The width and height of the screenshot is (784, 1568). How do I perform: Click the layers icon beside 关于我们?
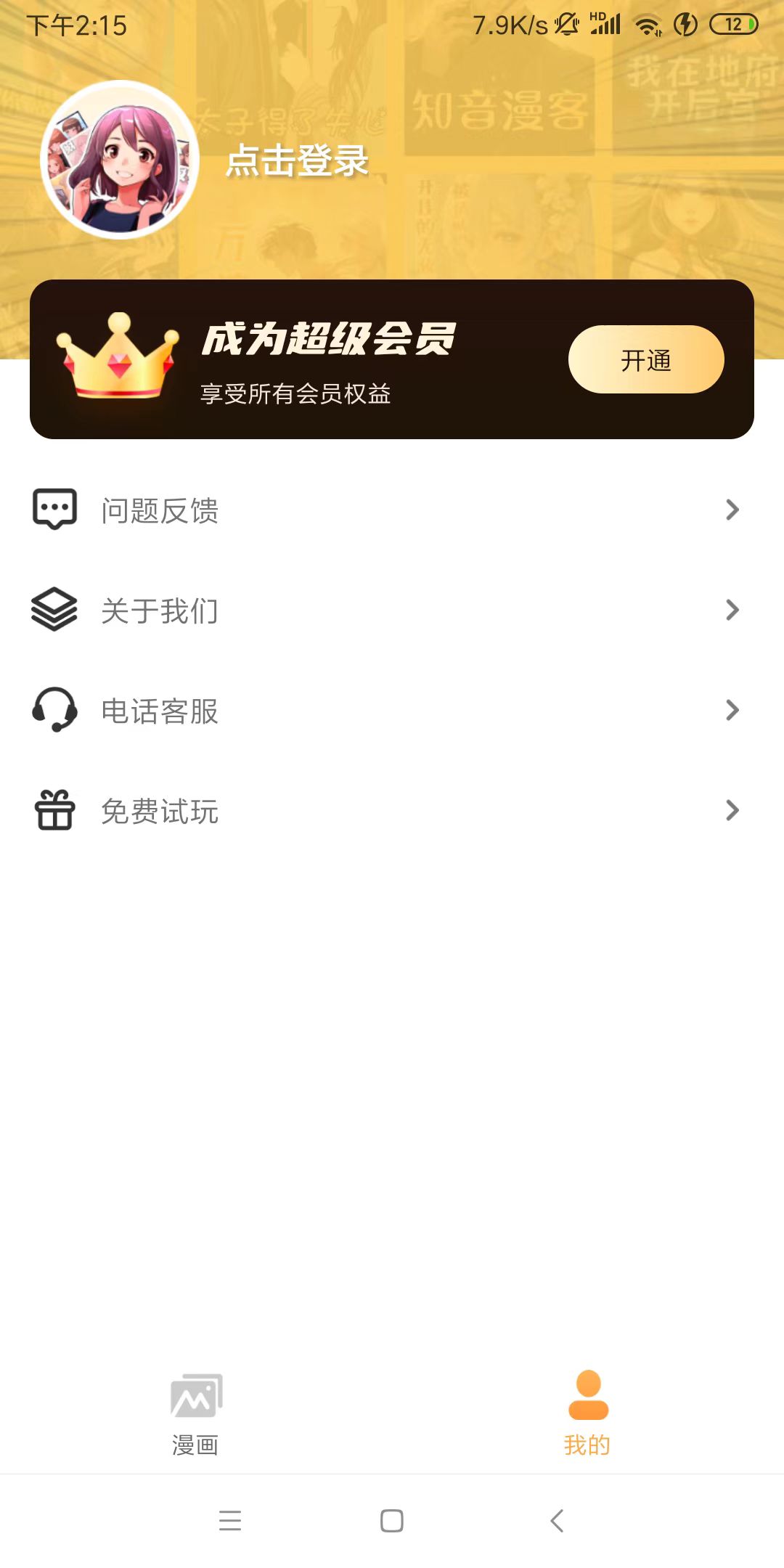point(54,611)
